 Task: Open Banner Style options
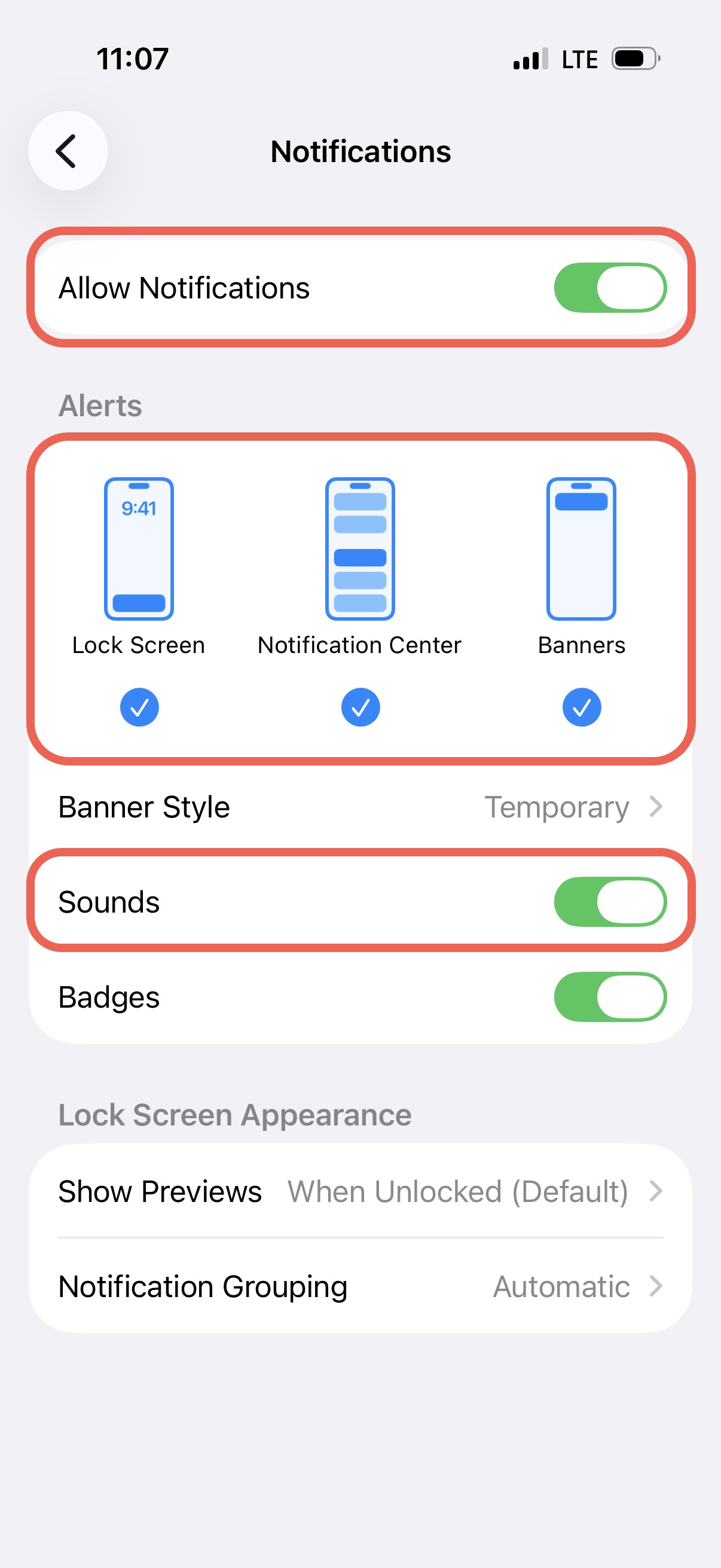tap(360, 807)
